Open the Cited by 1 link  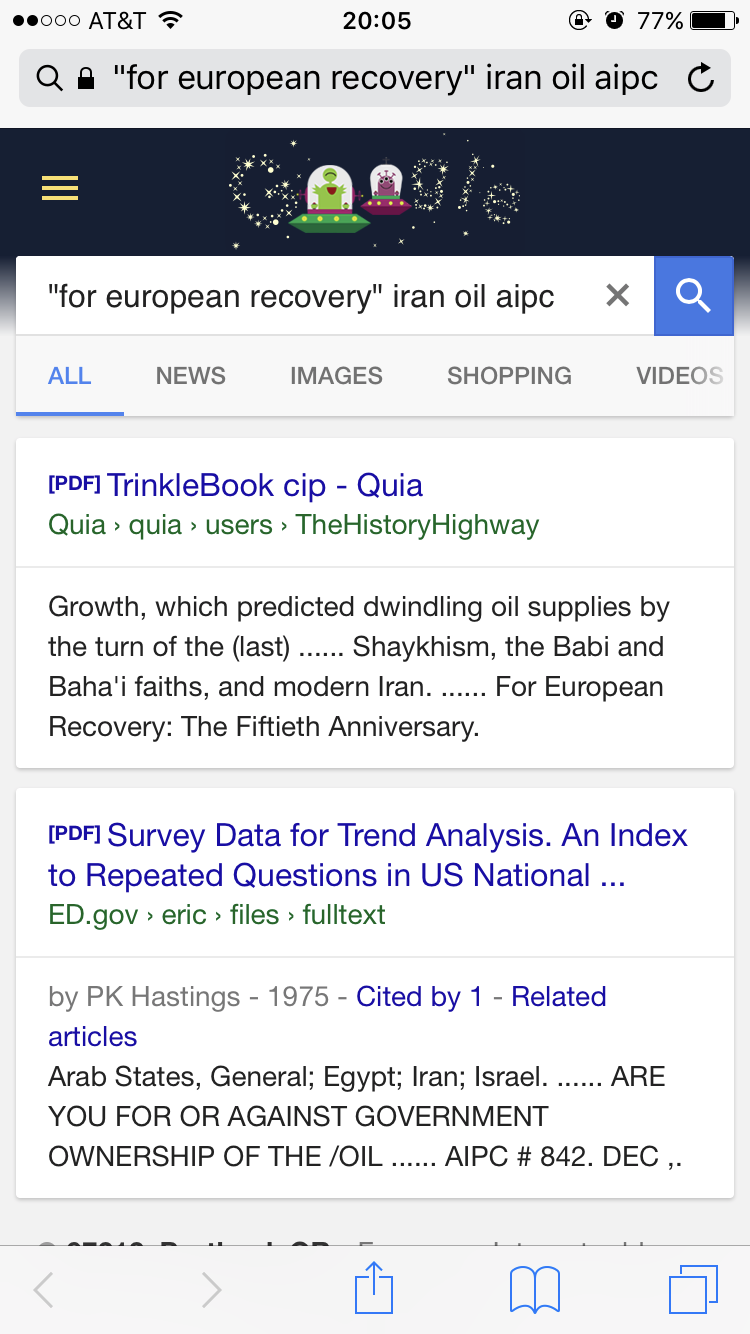(419, 996)
